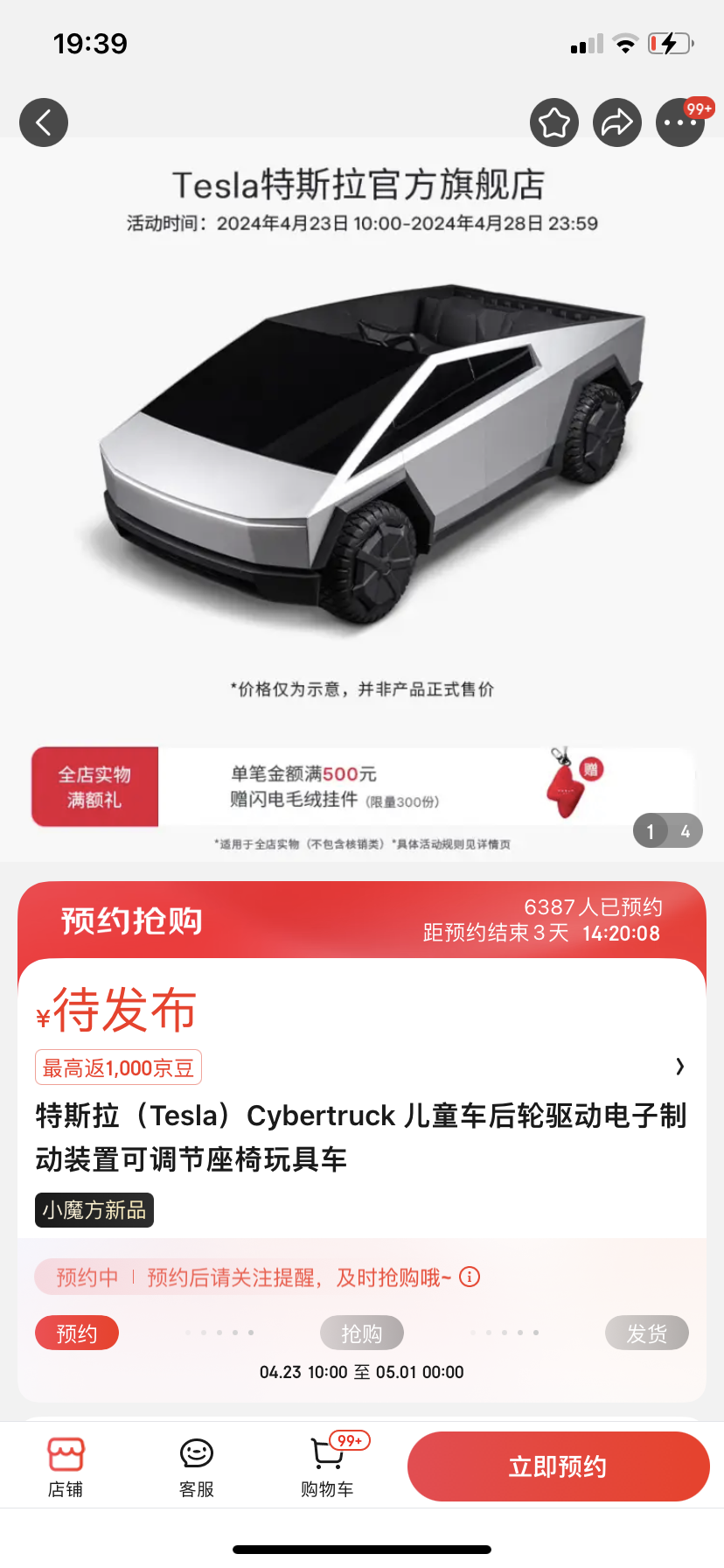Go back to the previous page

coord(44,122)
